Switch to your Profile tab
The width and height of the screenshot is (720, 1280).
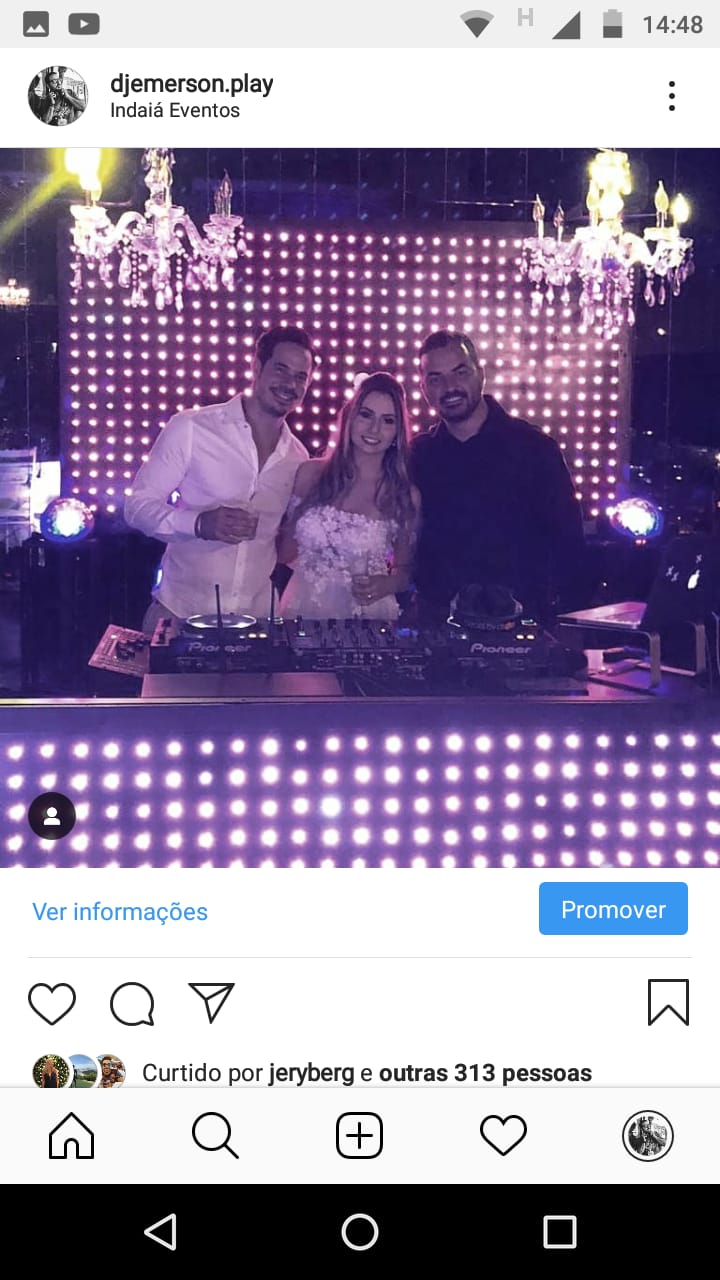647,1136
